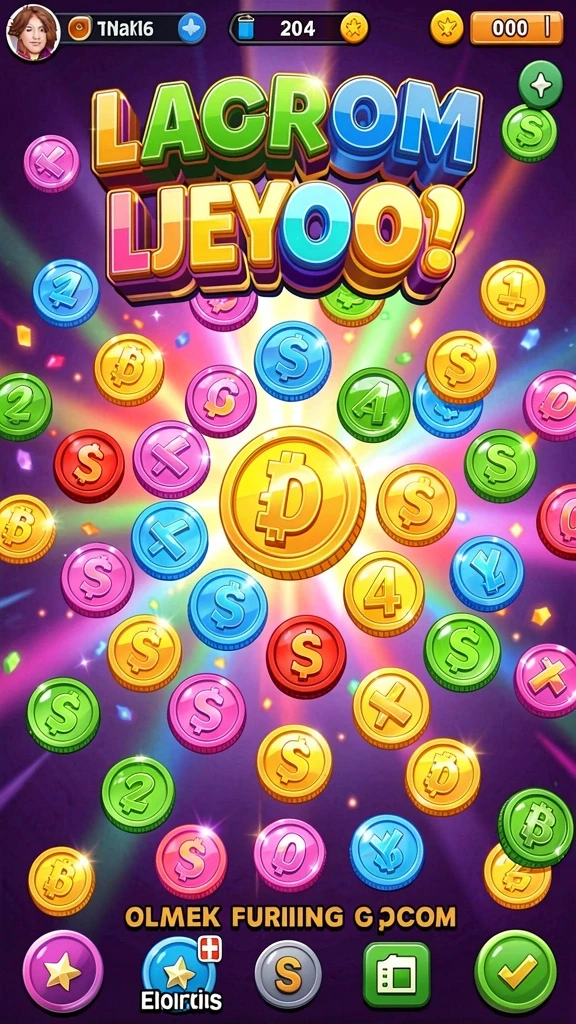The image size is (576, 1024).
Task: Open the player avatar profile
Action: coord(33,33)
